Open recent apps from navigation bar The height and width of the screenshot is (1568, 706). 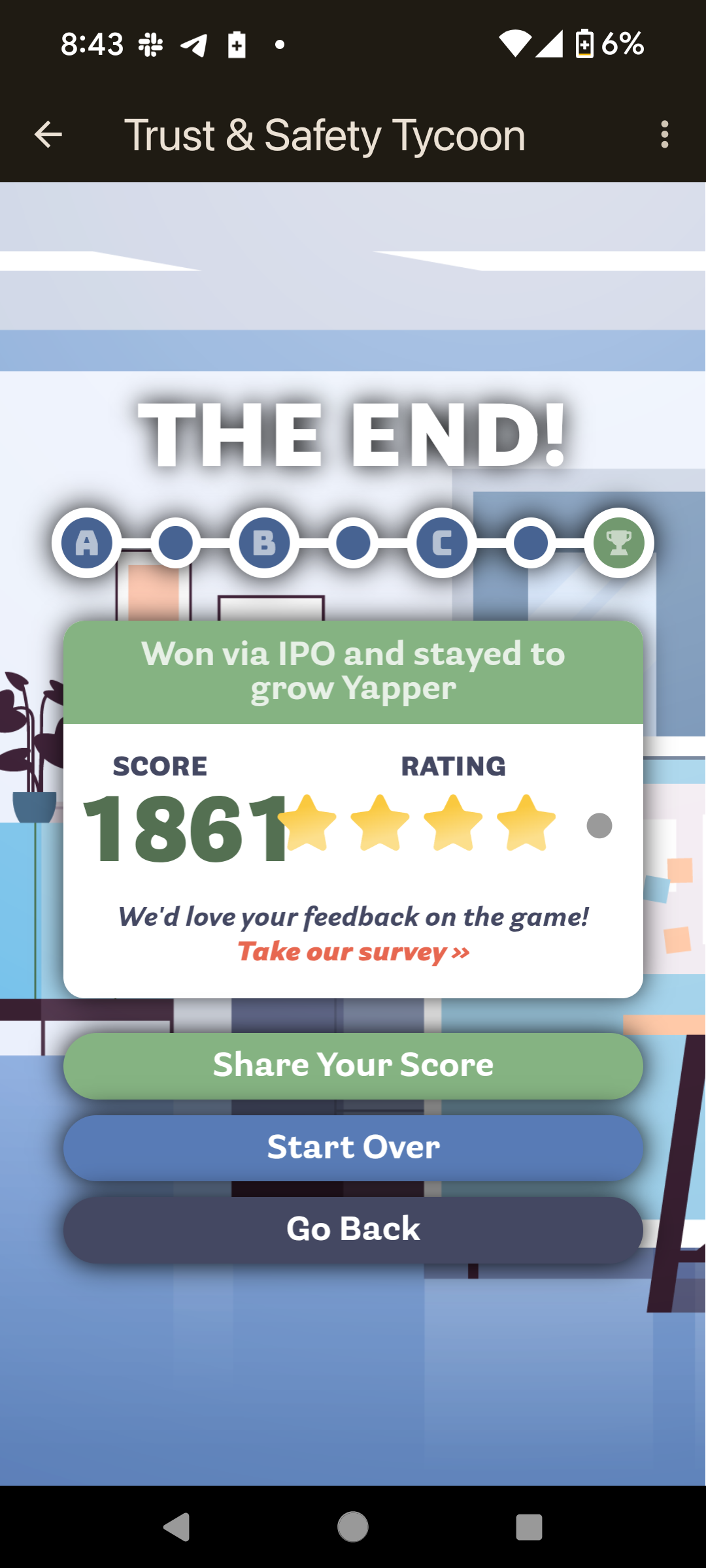click(x=529, y=1527)
